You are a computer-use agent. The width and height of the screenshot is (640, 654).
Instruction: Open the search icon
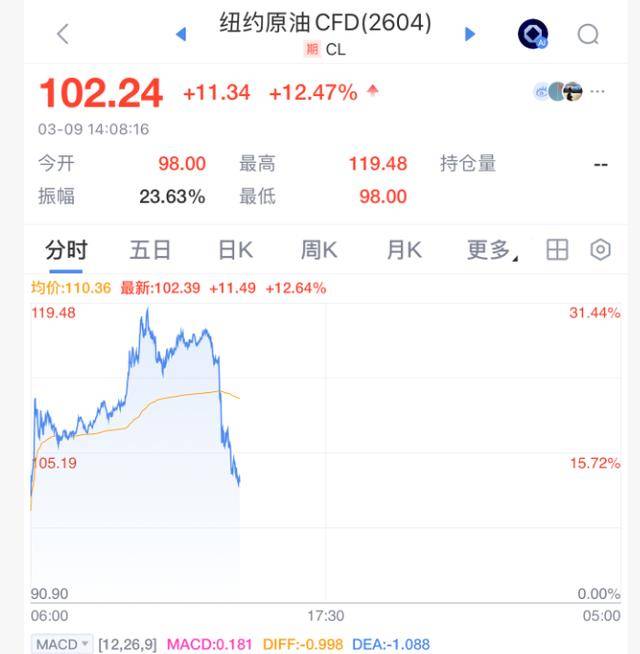pyautogui.click(x=588, y=34)
